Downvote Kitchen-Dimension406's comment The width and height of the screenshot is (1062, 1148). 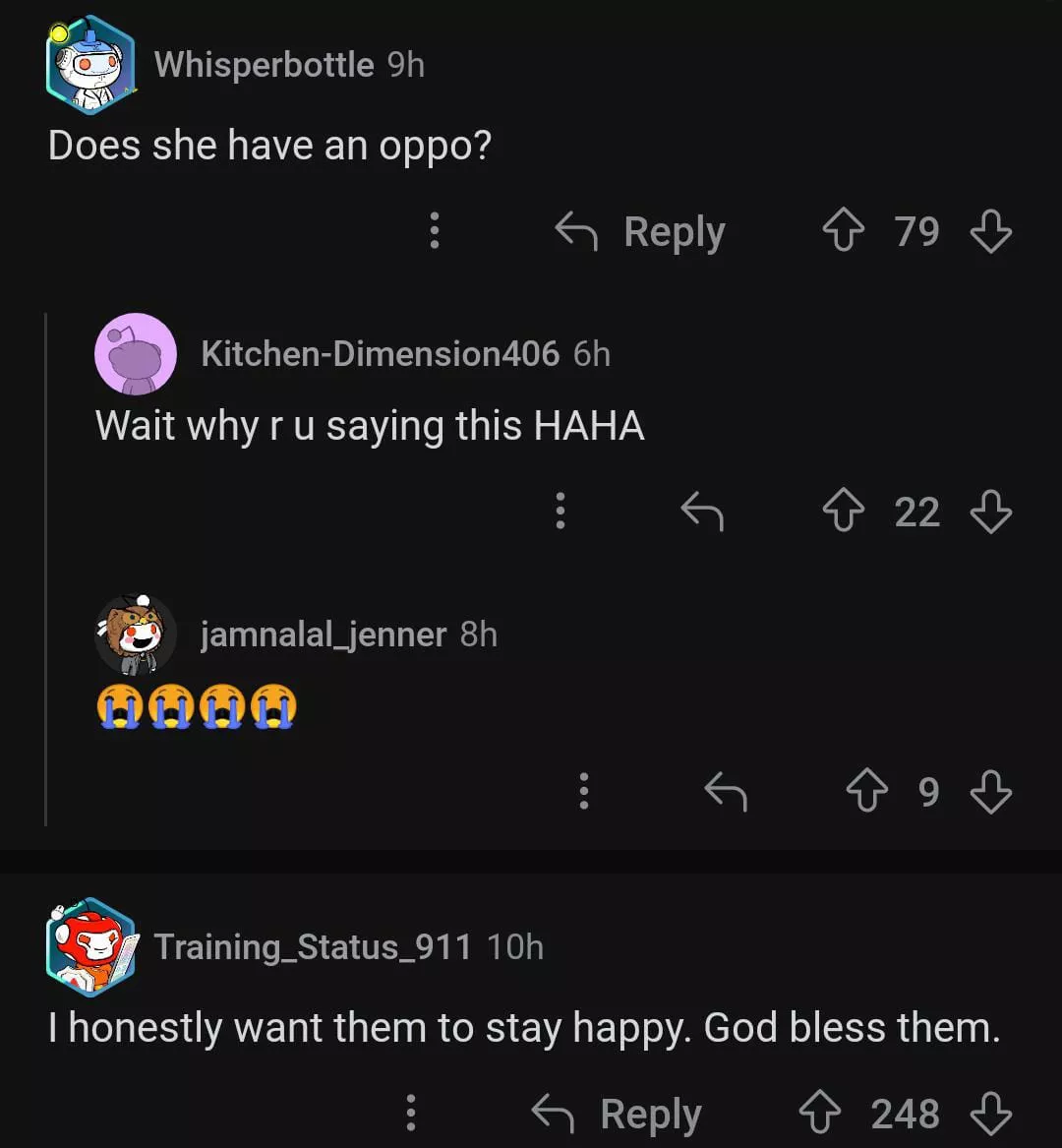tap(990, 512)
